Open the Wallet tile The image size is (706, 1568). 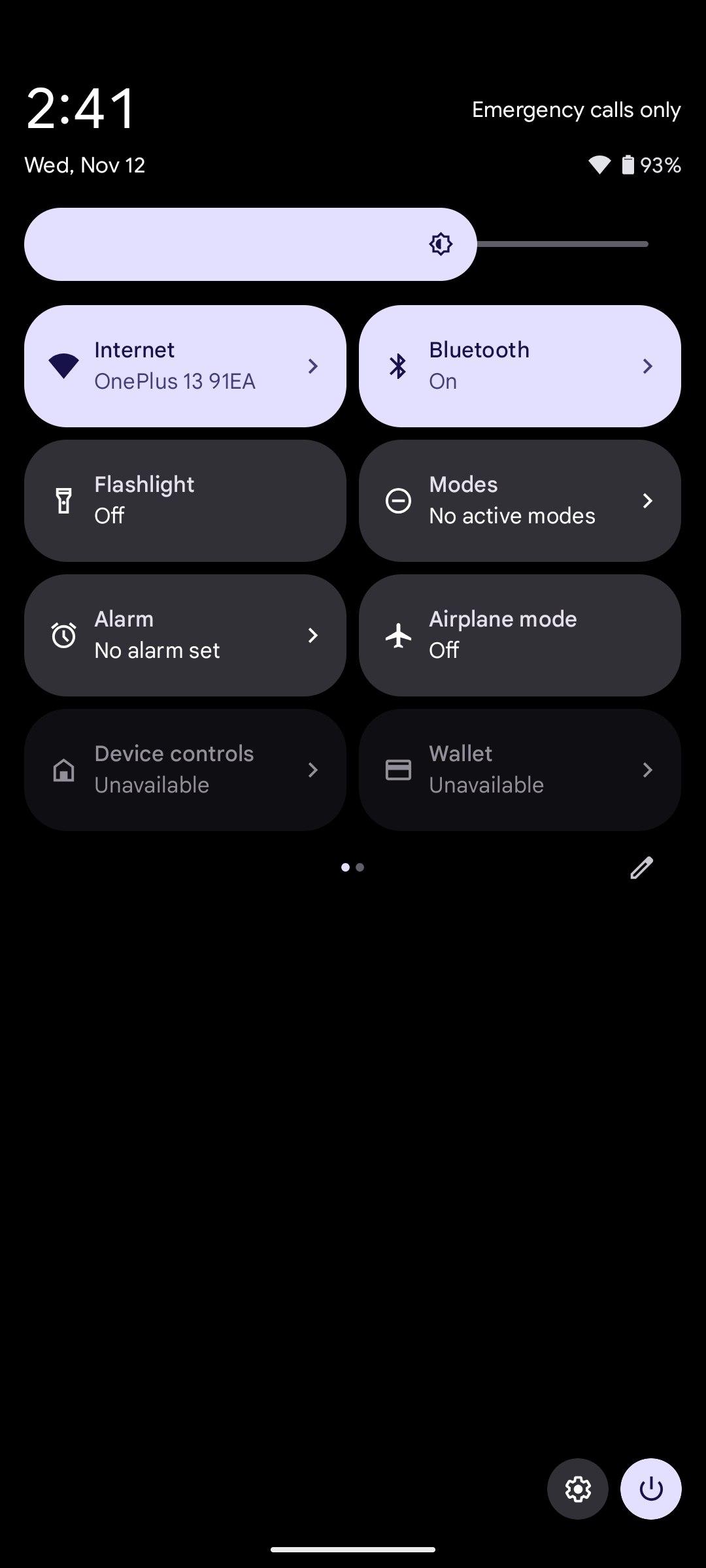pos(520,770)
